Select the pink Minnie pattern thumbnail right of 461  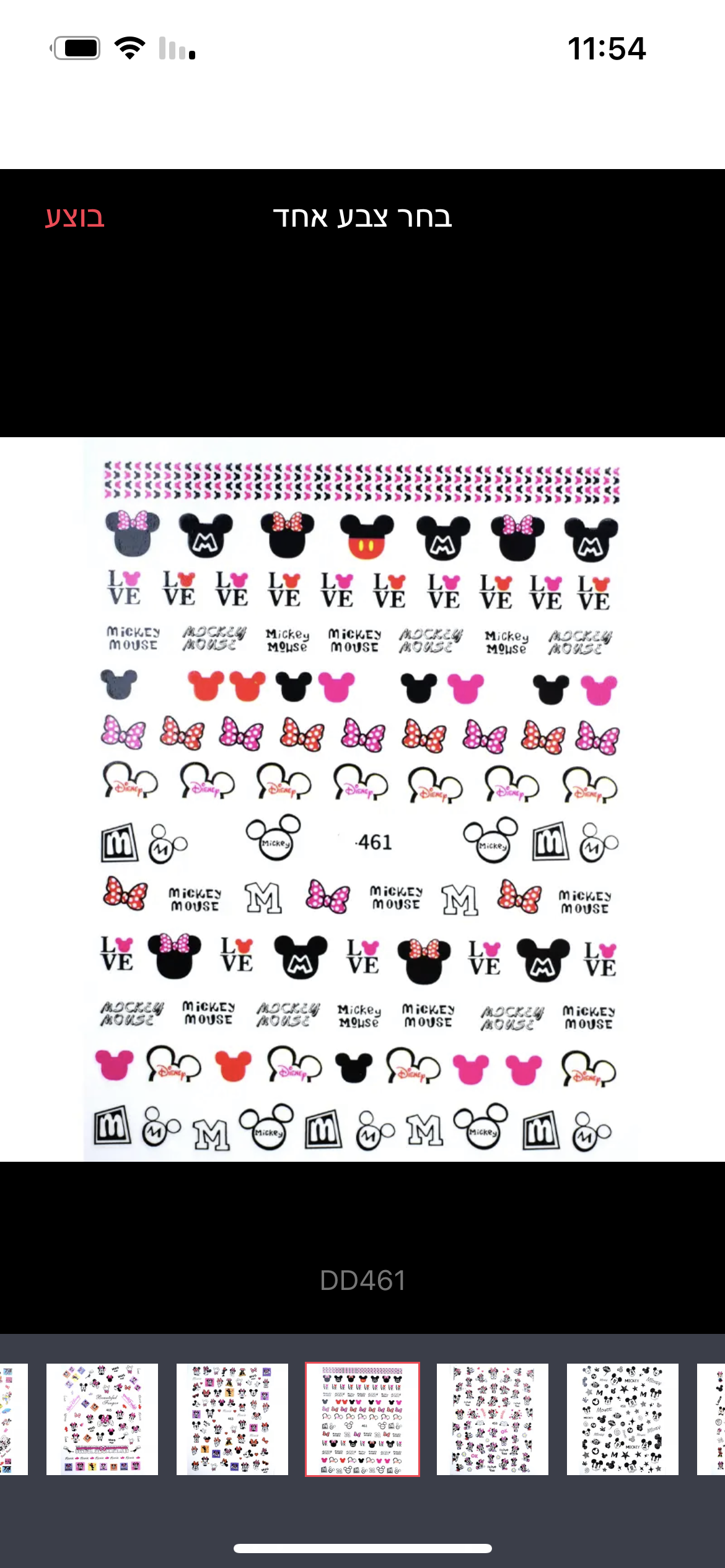(x=492, y=1418)
